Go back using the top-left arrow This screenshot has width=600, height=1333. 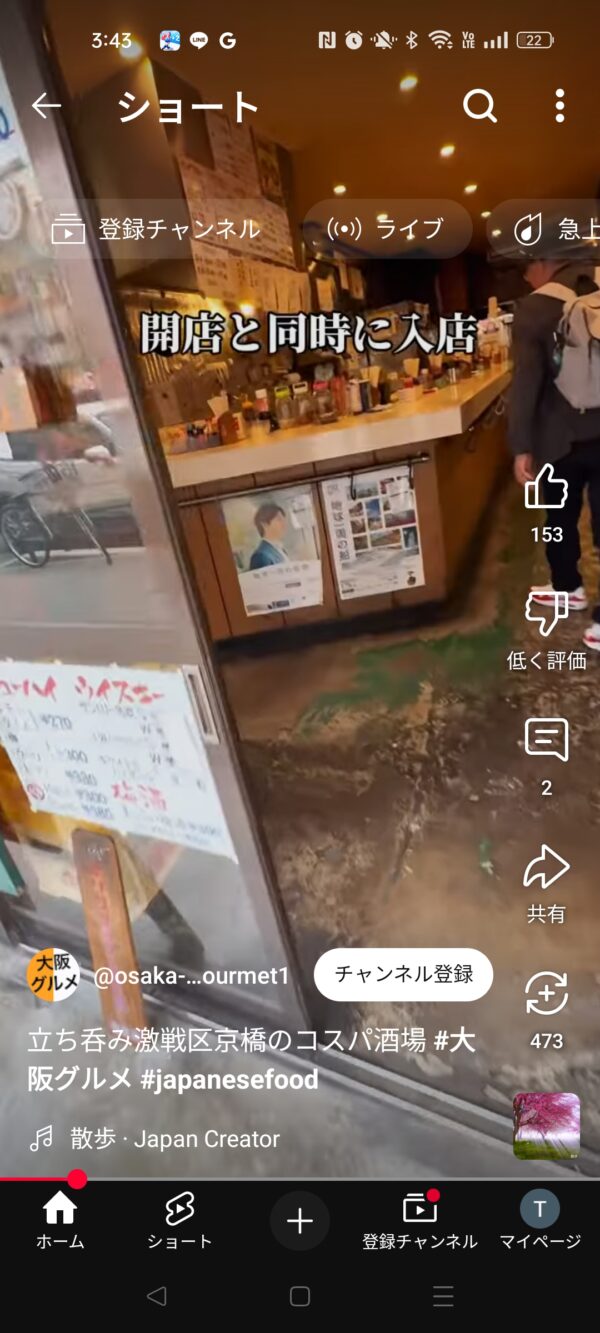click(46, 106)
